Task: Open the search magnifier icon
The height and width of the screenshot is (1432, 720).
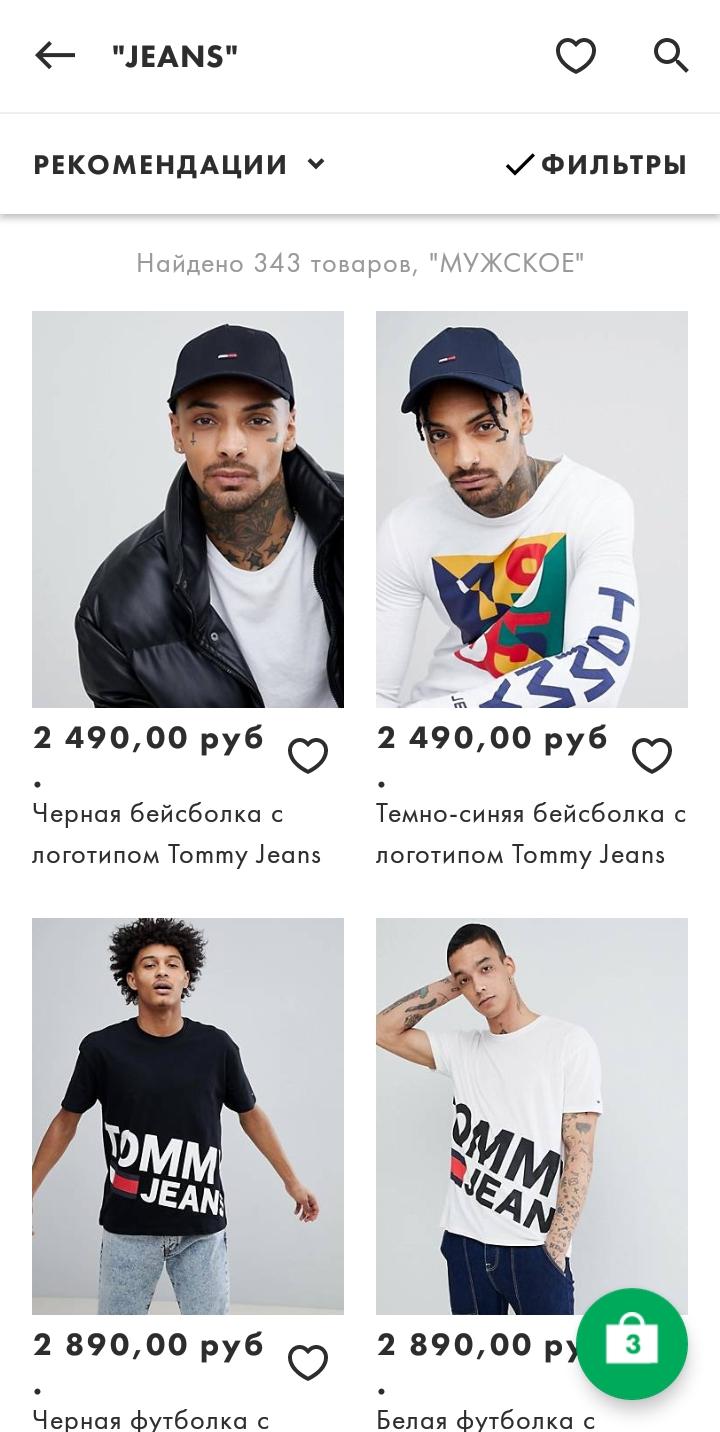Action: 671,56
